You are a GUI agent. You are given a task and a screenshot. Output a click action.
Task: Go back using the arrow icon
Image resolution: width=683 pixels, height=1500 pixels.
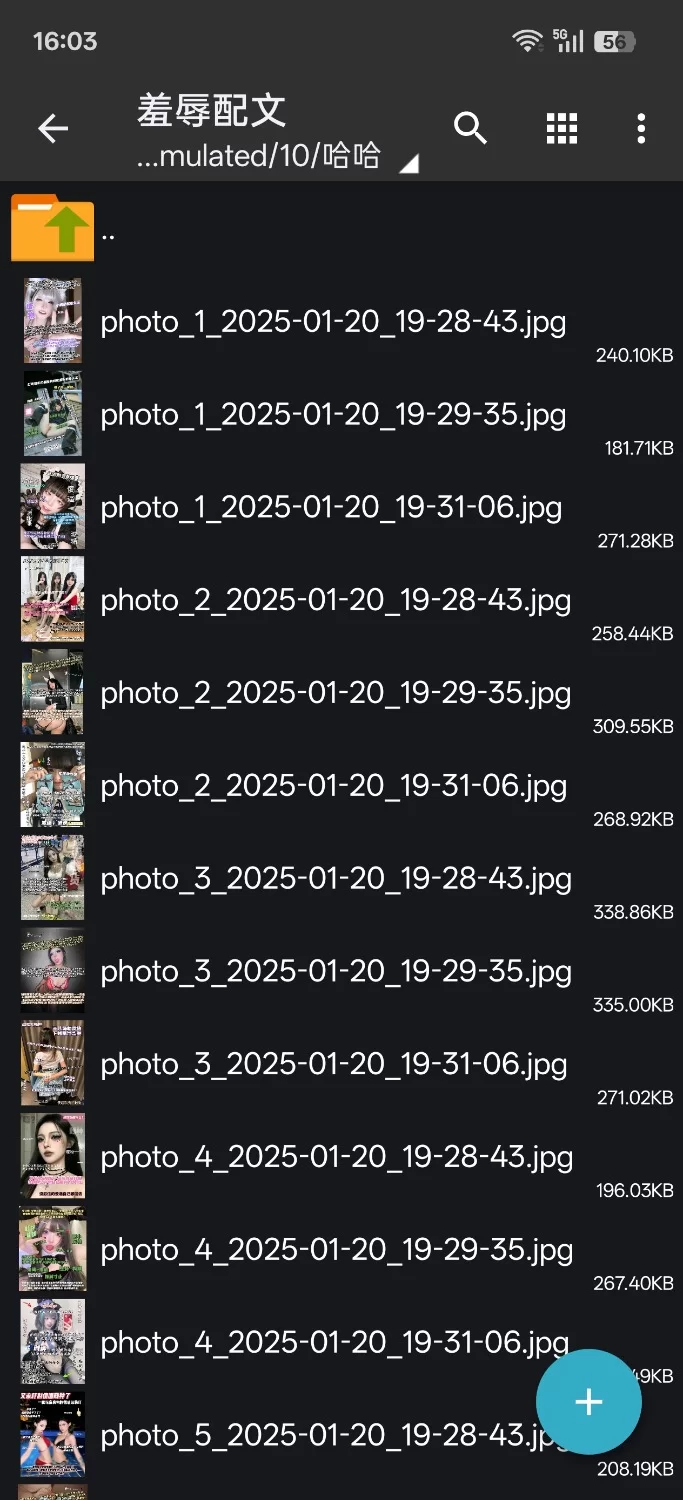point(53,128)
